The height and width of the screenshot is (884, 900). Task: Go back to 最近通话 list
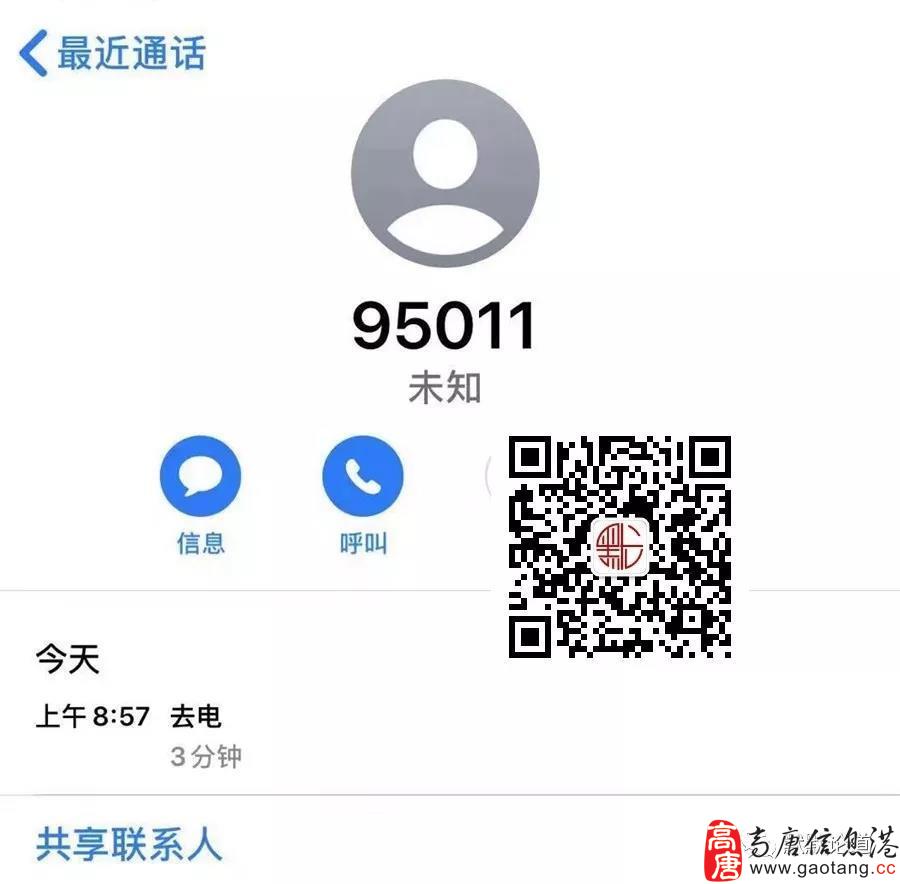112,52
